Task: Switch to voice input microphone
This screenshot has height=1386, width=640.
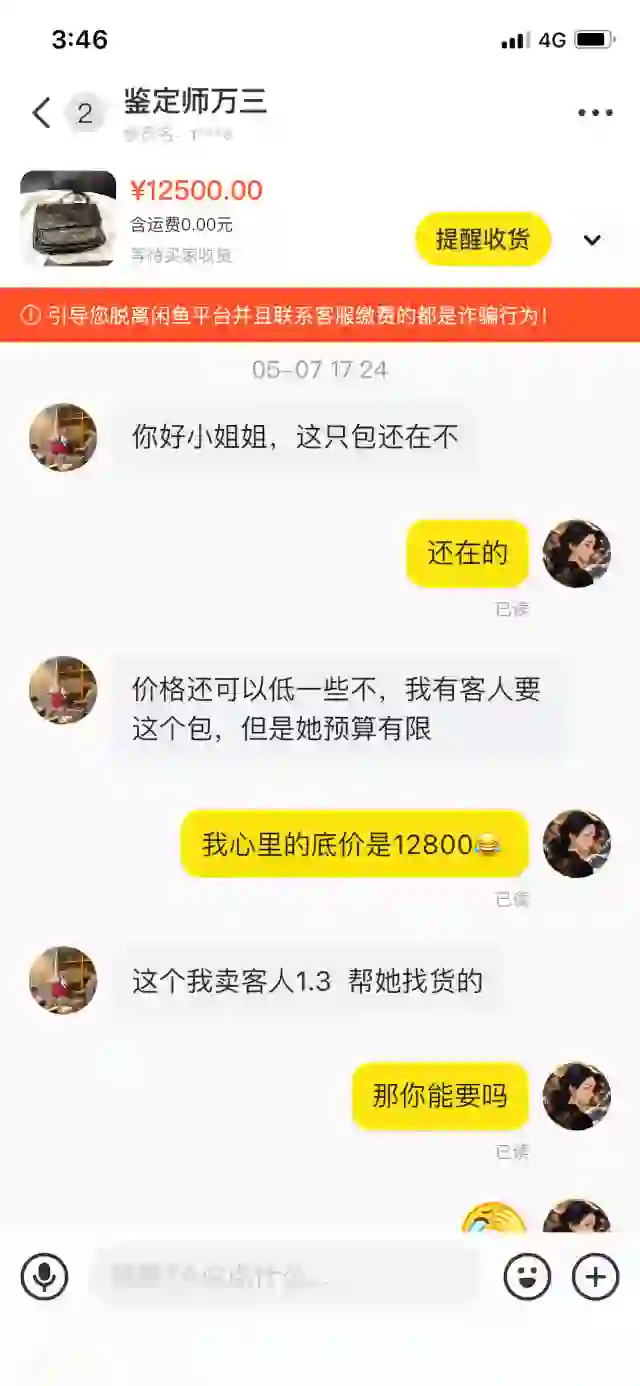Action: 45,1277
